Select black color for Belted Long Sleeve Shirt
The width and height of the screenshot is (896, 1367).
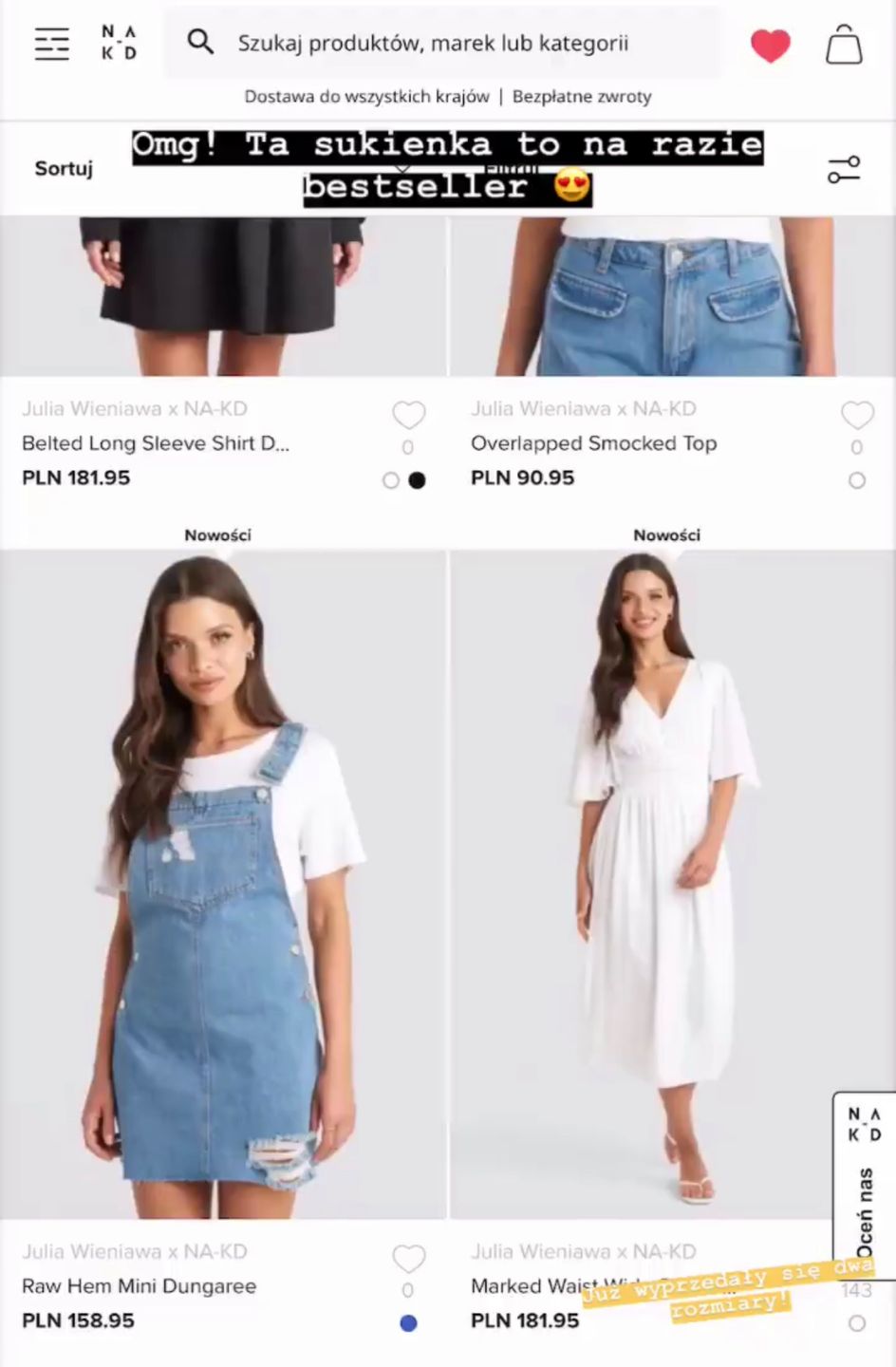417,480
